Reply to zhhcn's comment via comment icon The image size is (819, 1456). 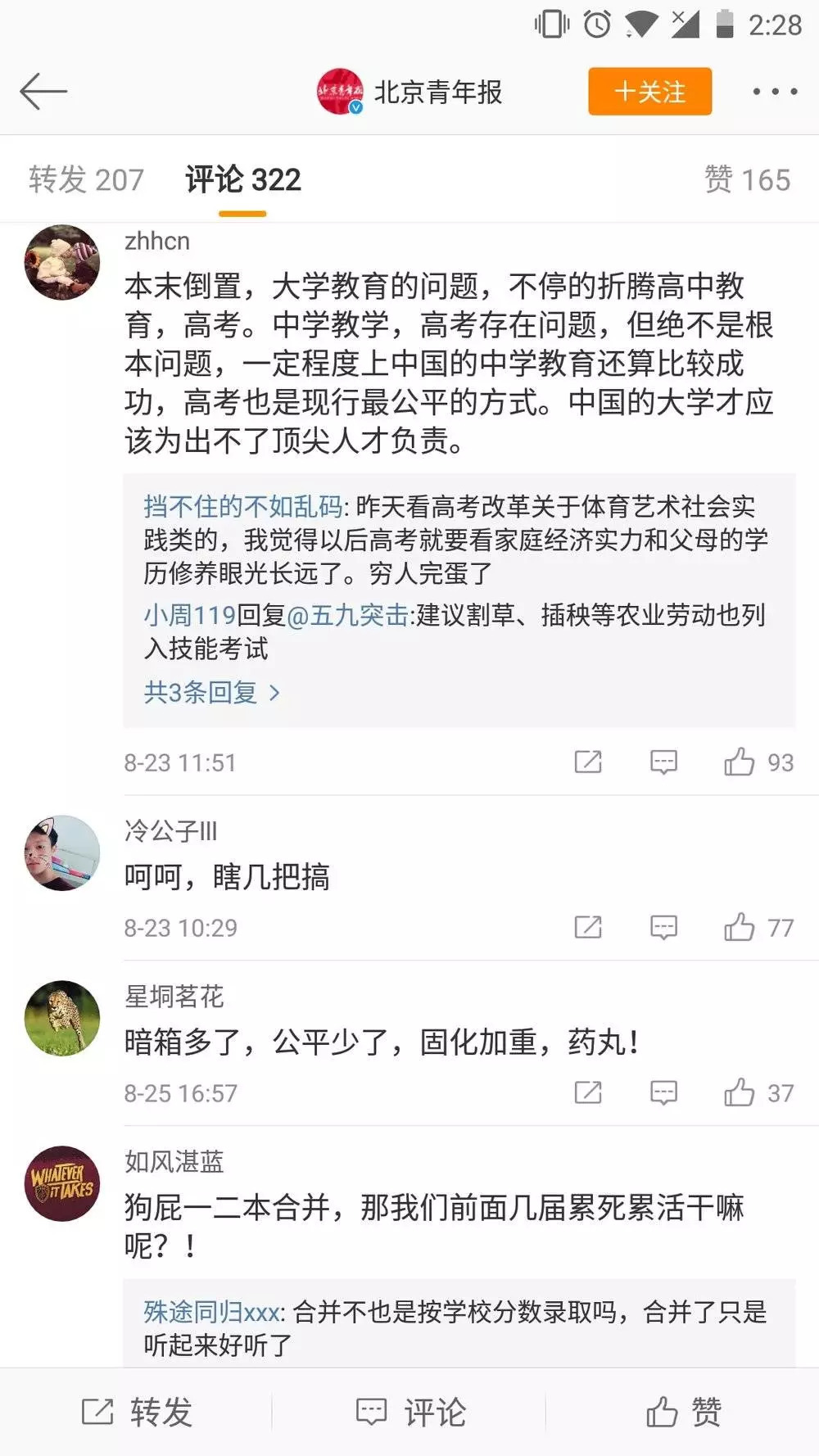point(663,762)
